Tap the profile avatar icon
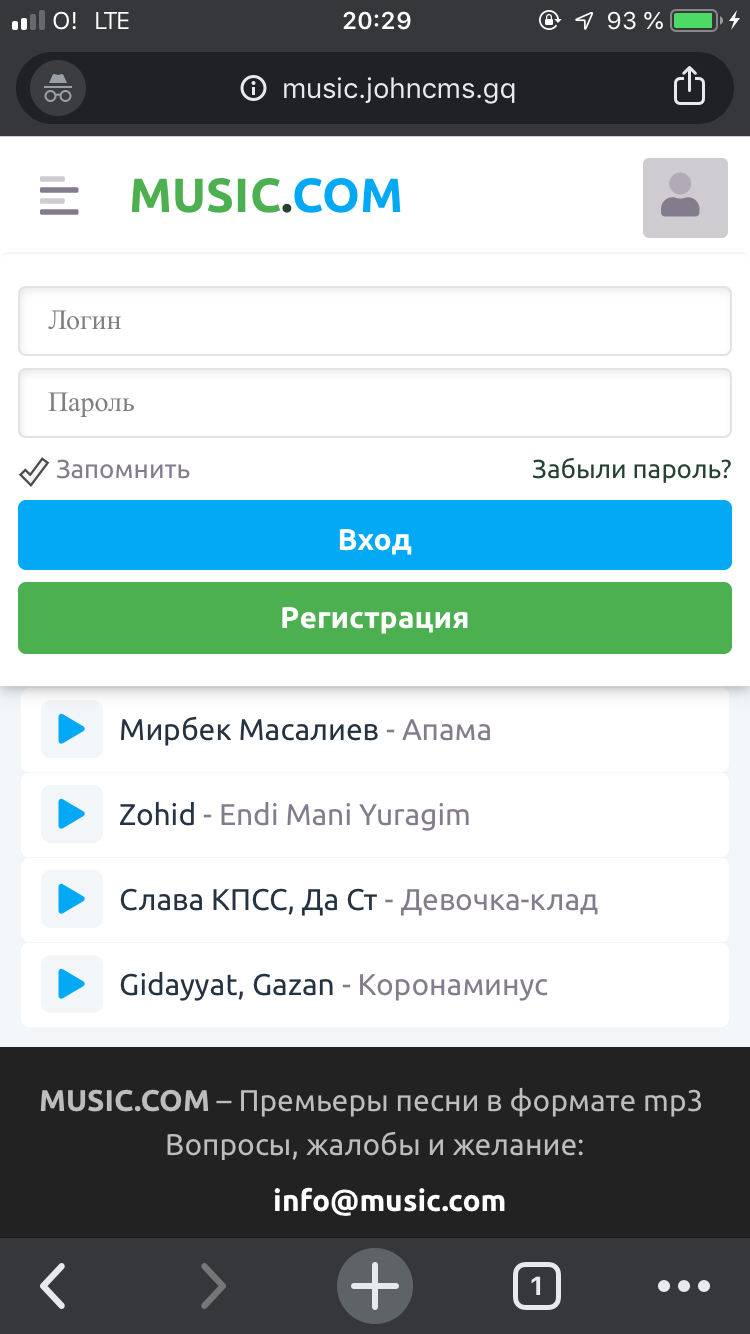Viewport: 750px width, 1334px height. tap(685, 197)
